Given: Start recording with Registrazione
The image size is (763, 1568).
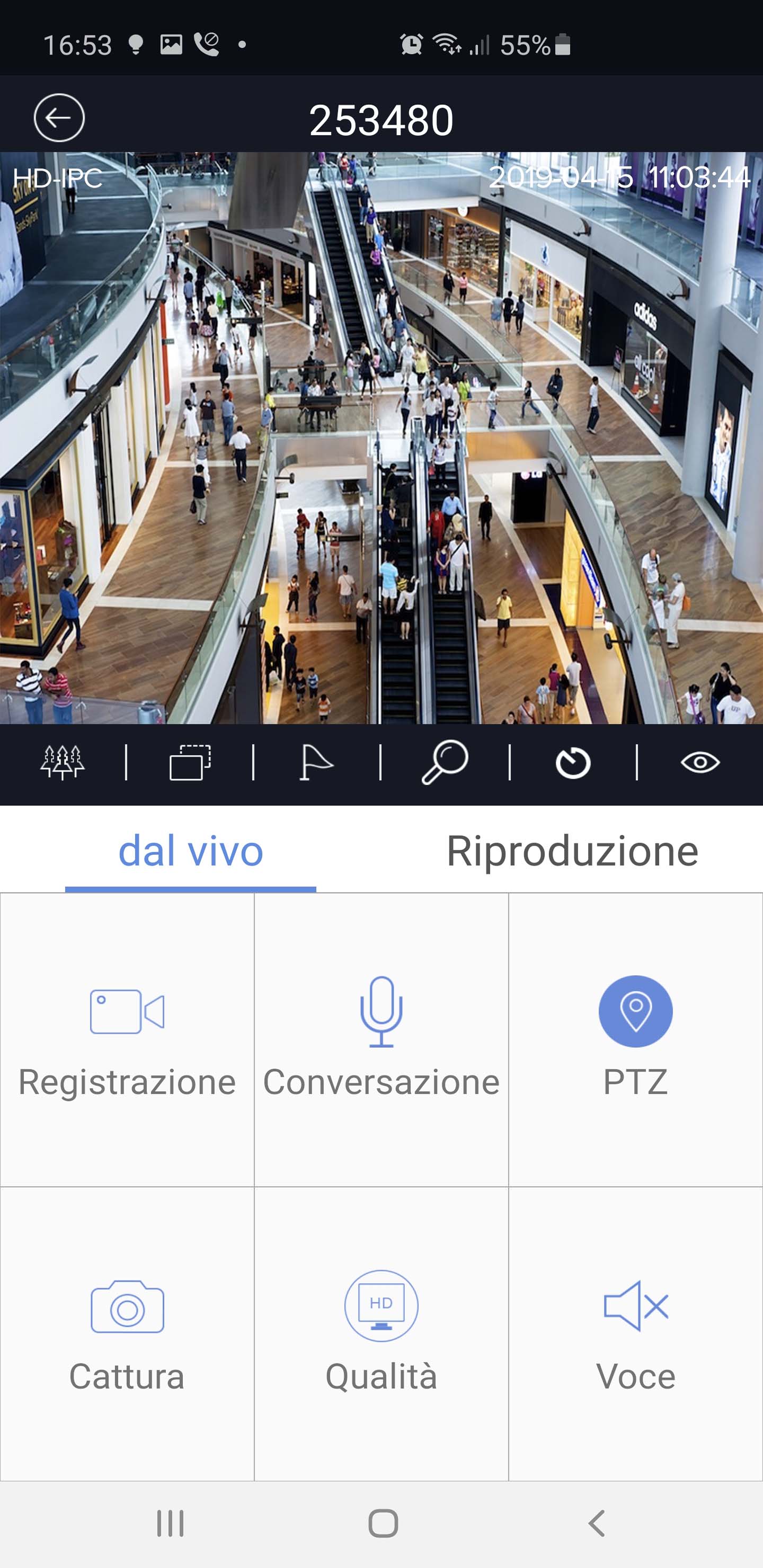Looking at the screenshot, I should coord(127,1039).
